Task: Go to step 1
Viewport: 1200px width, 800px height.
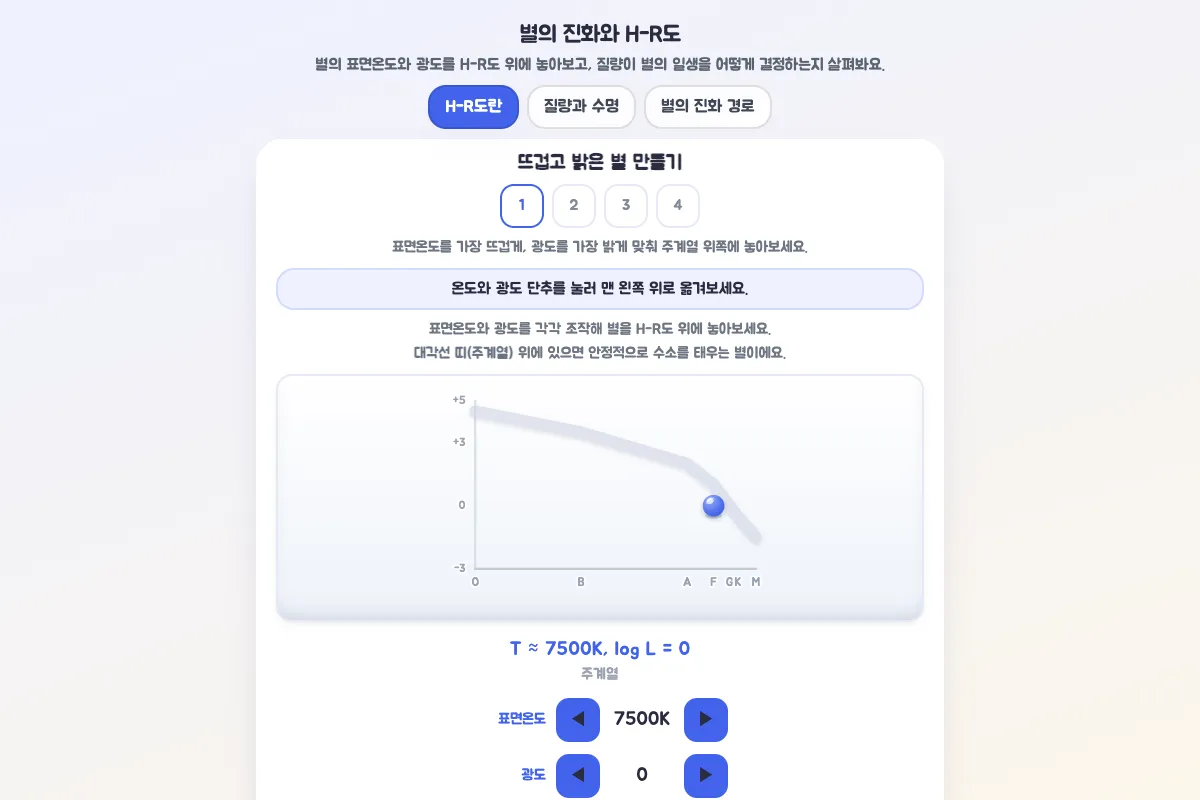Action: coord(522,206)
